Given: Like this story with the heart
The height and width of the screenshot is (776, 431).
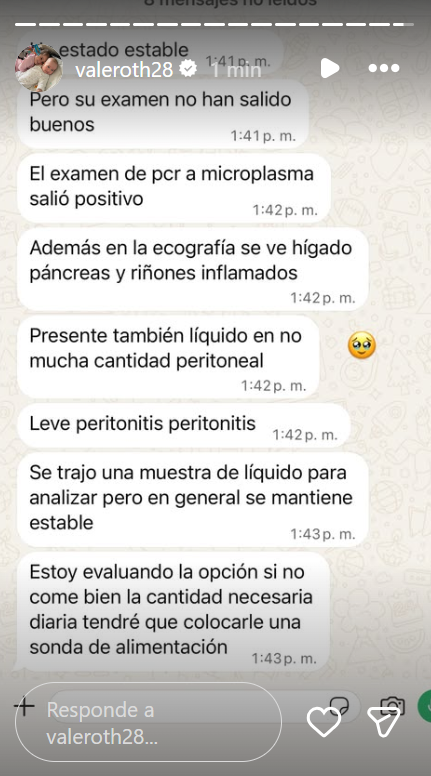Looking at the screenshot, I should 324,723.
